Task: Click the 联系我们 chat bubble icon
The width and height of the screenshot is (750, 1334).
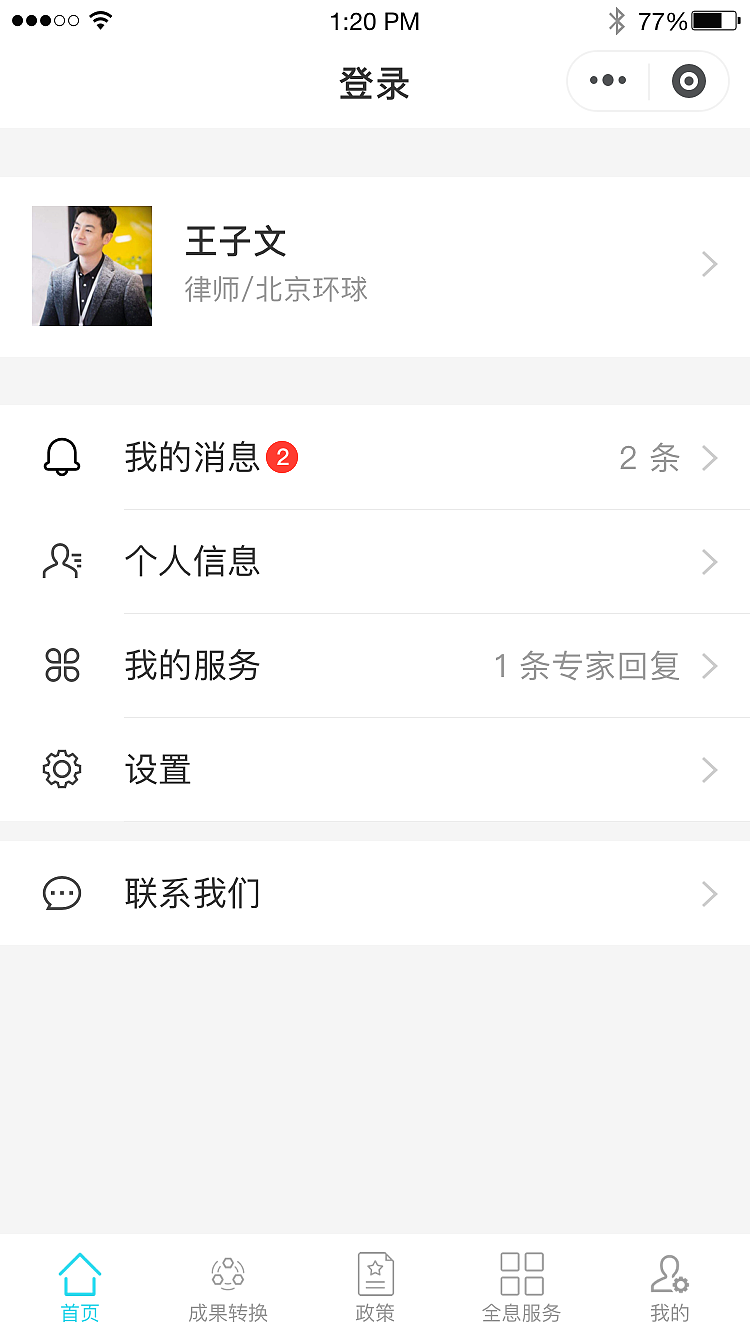Action: pos(62,893)
